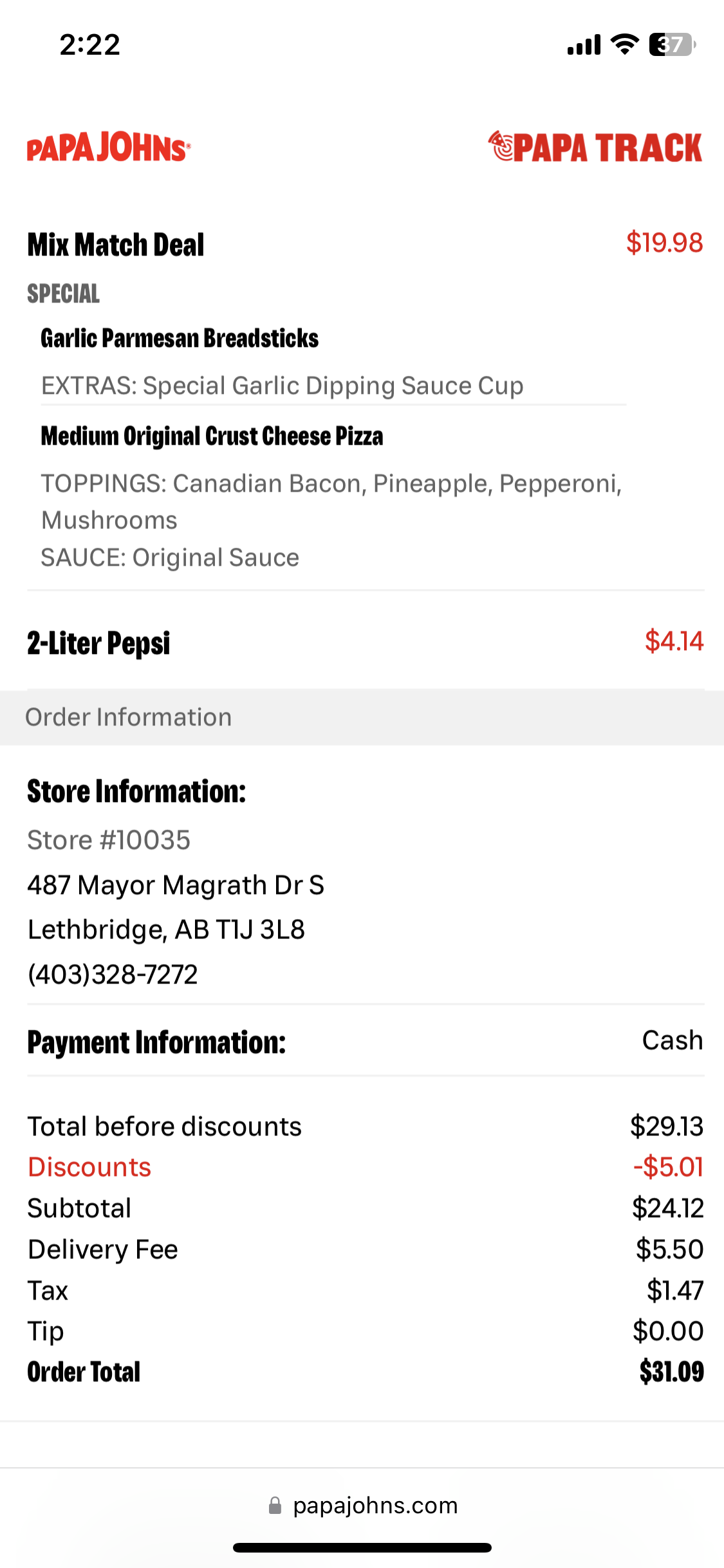This screenshot has height=1568, width=724.
Task: Open the papajohns.com address bar
Action: (363, 1506)
